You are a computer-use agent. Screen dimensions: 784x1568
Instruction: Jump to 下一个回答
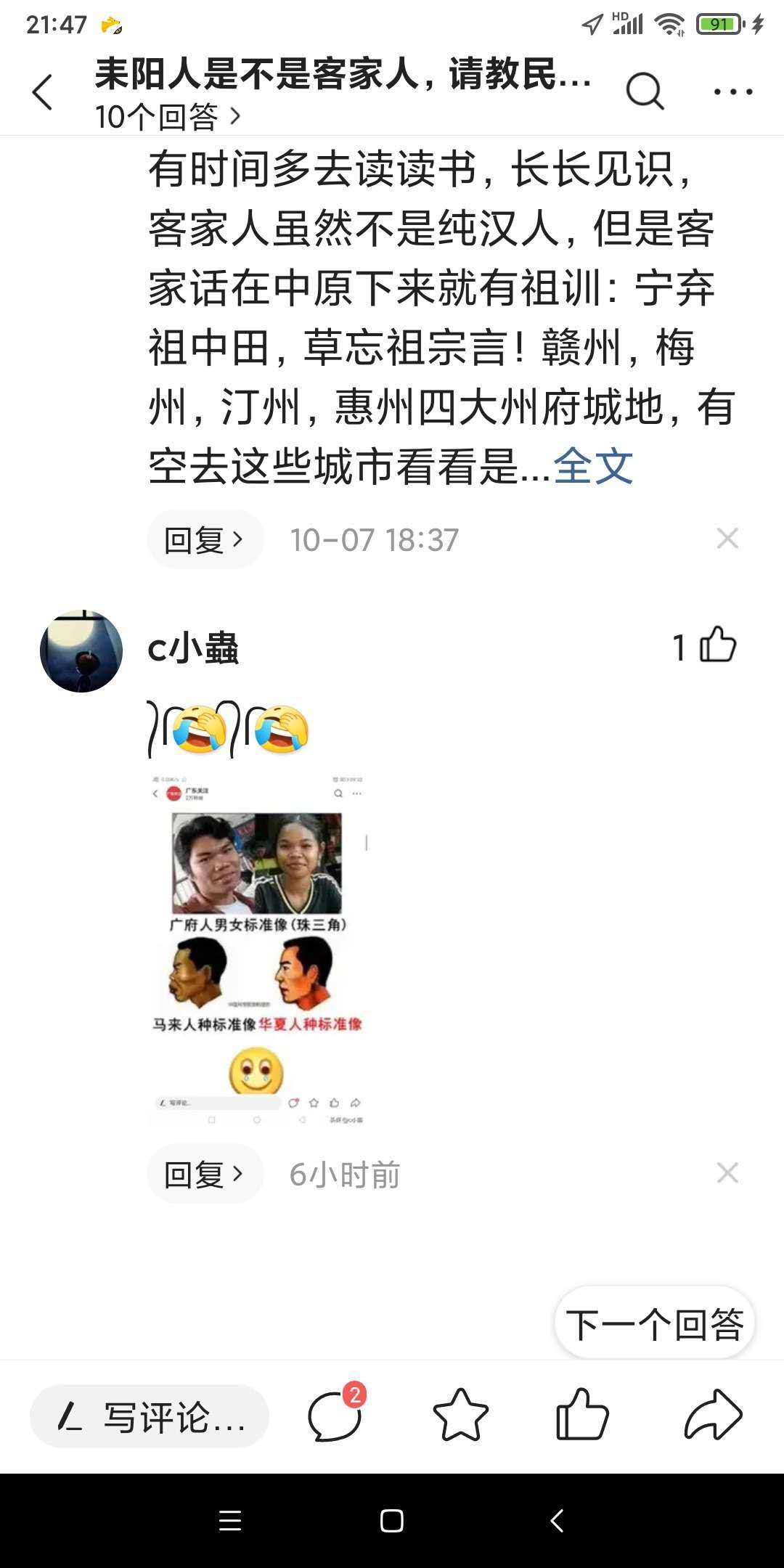point(654,1324)
